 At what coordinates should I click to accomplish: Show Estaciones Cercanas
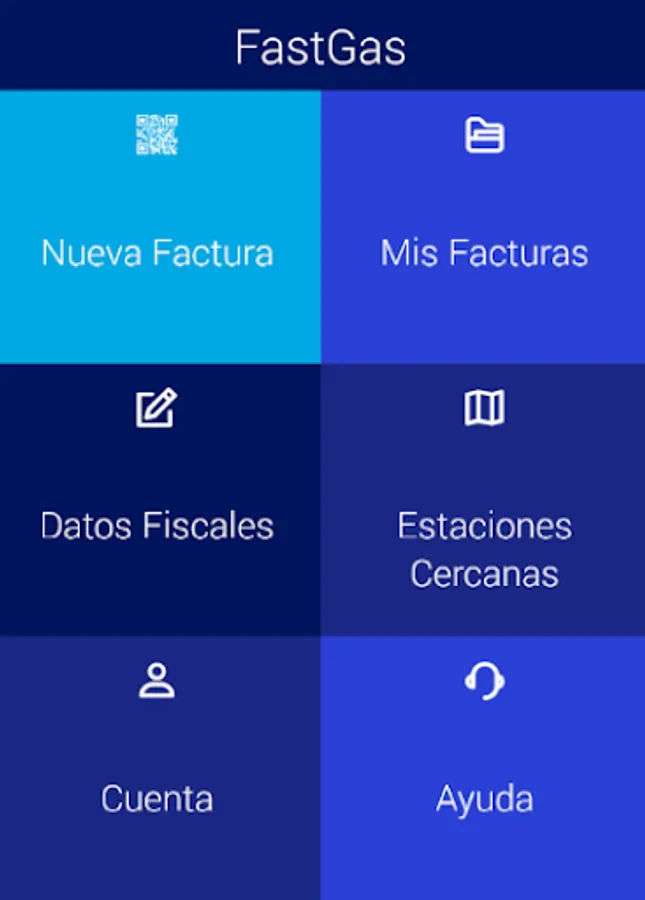pos(483,500)
